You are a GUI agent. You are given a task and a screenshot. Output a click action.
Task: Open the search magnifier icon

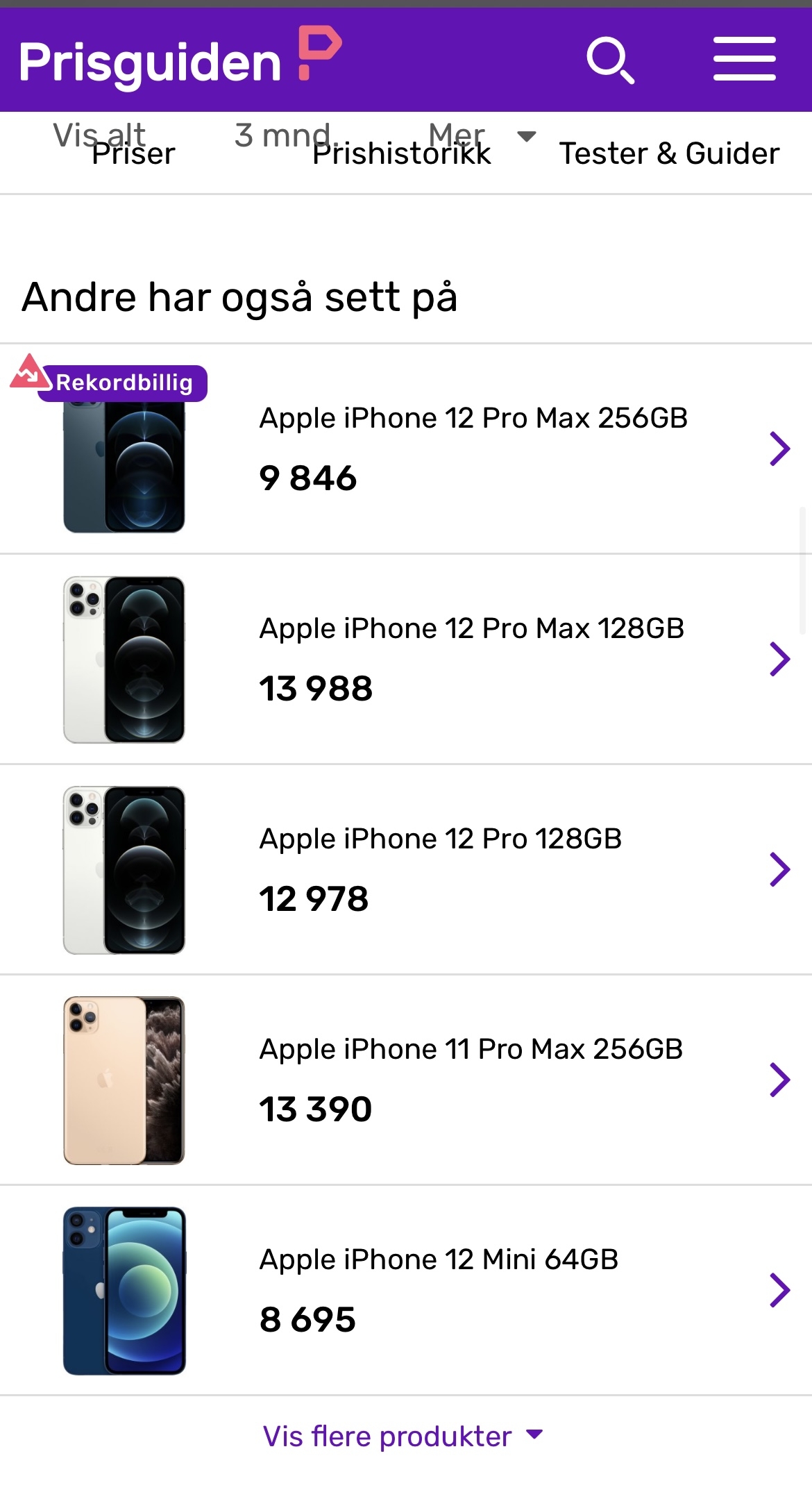click(610, 60)
